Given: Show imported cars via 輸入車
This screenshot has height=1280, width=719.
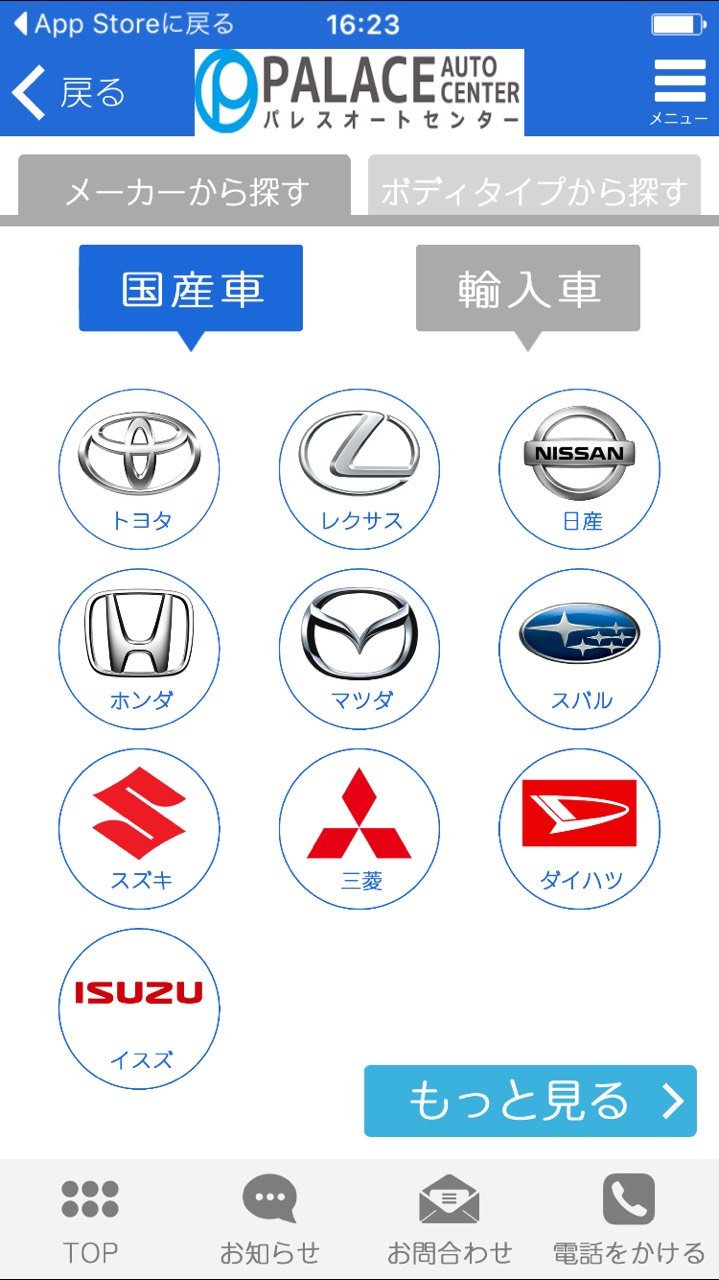Looking at the screenshot, I should click(x=528, y=289).
